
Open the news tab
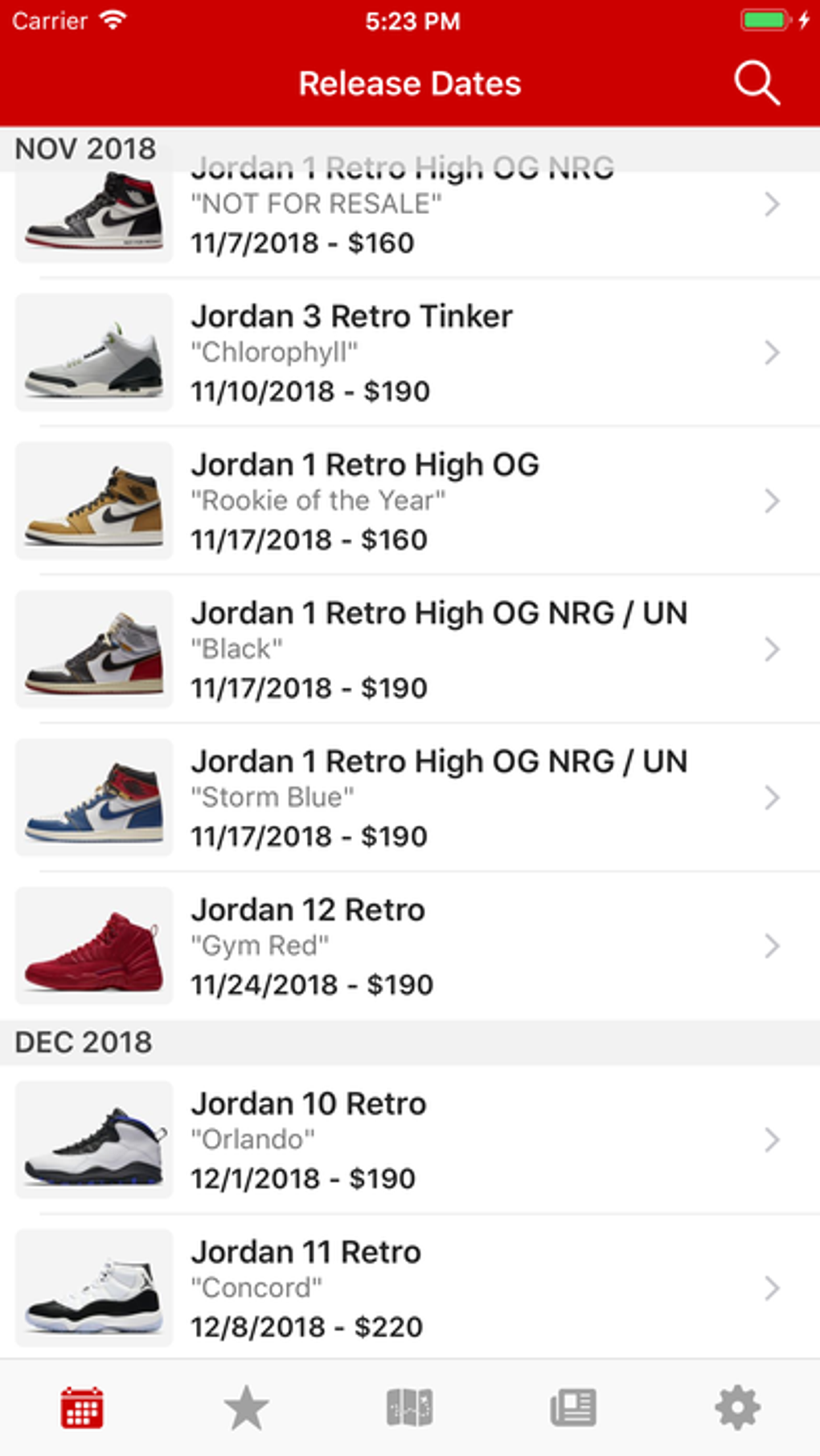573,1408
